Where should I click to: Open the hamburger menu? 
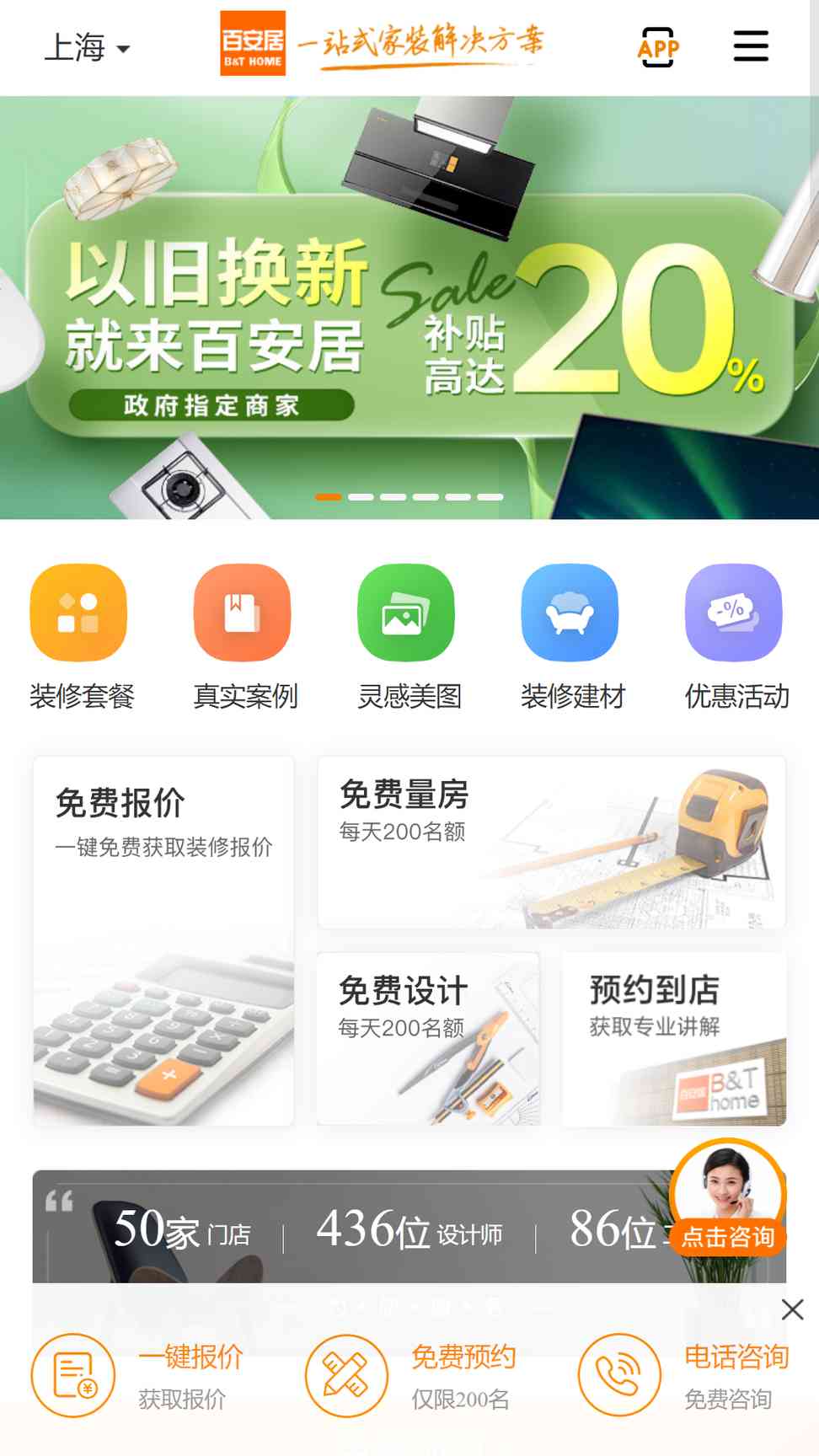(750, 46)
